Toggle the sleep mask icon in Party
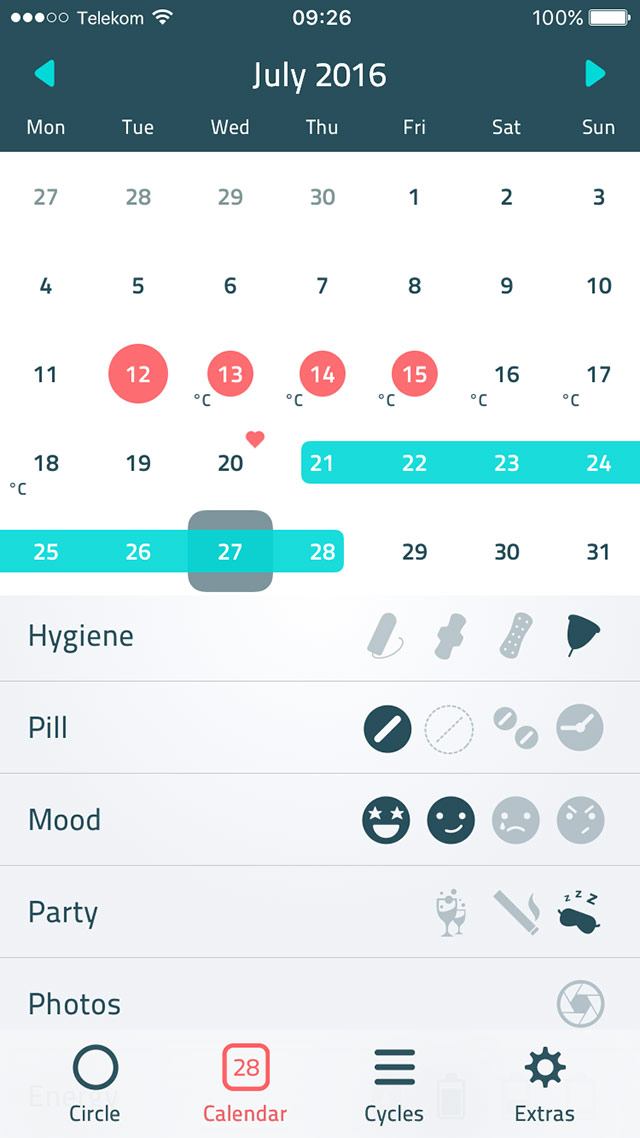The height and width of the screenshot is (1138, 640). coord(579,912)
